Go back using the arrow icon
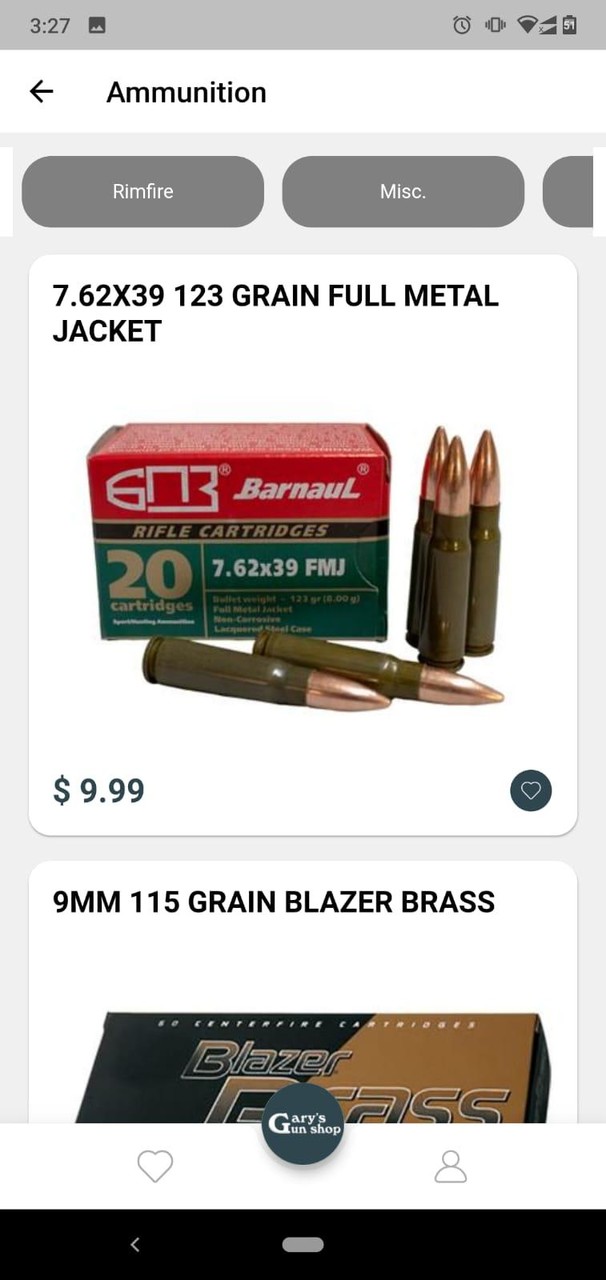Image resolution: width=606 pixels, height=1280 pixels. [x=41, y=92]
